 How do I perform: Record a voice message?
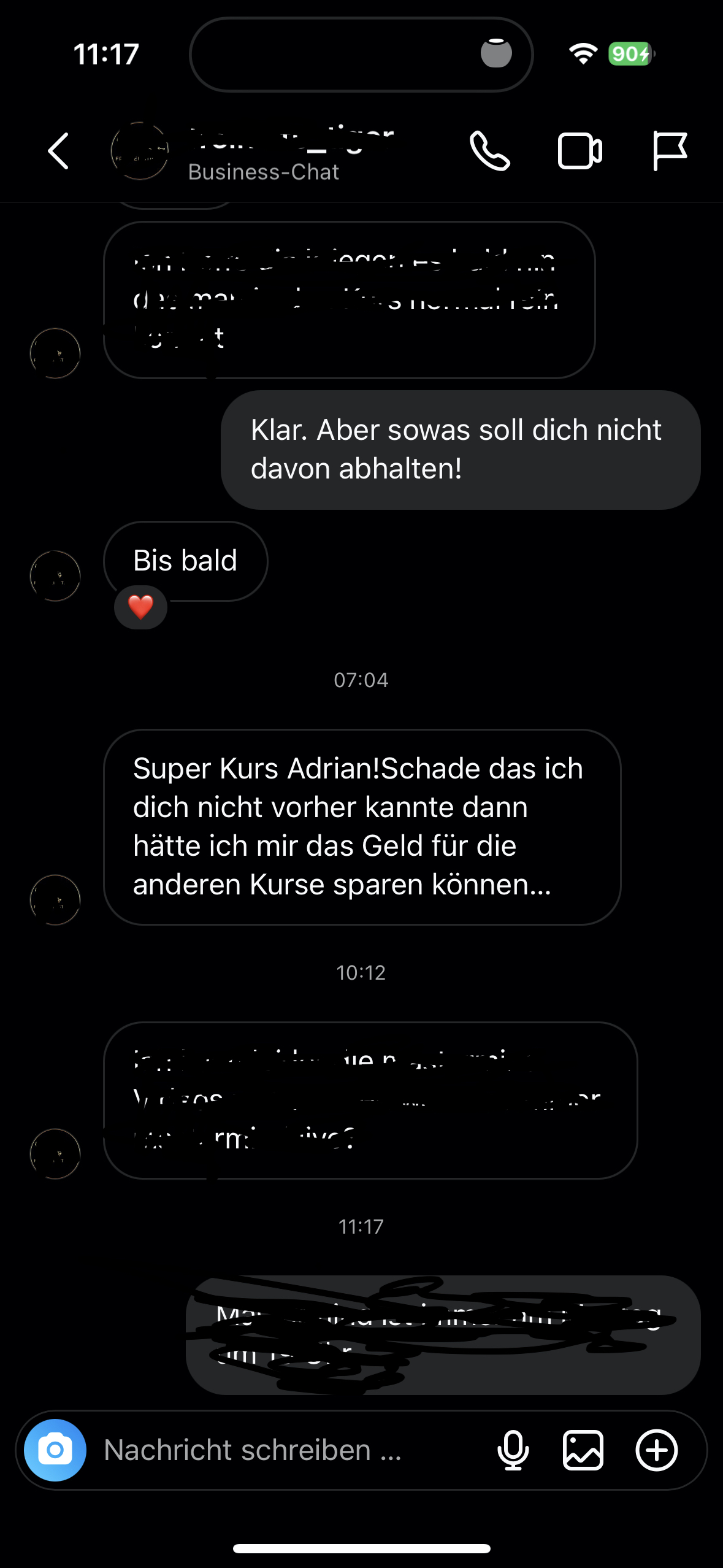point(513,1450)
